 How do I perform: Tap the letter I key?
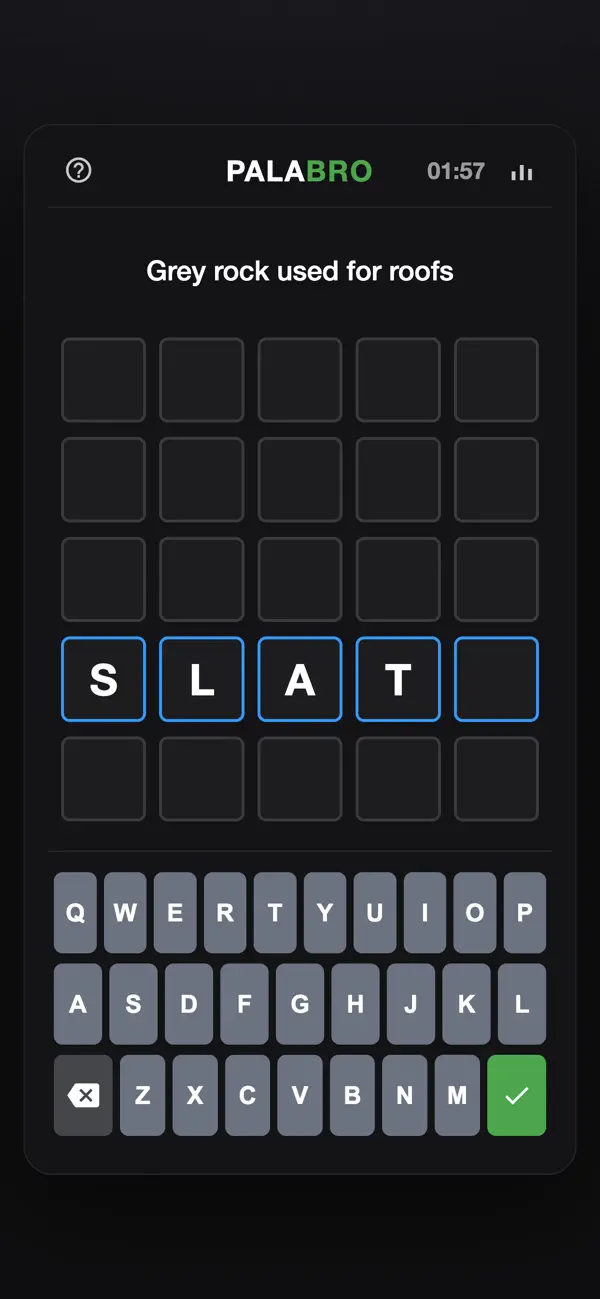tap(425, 912)
